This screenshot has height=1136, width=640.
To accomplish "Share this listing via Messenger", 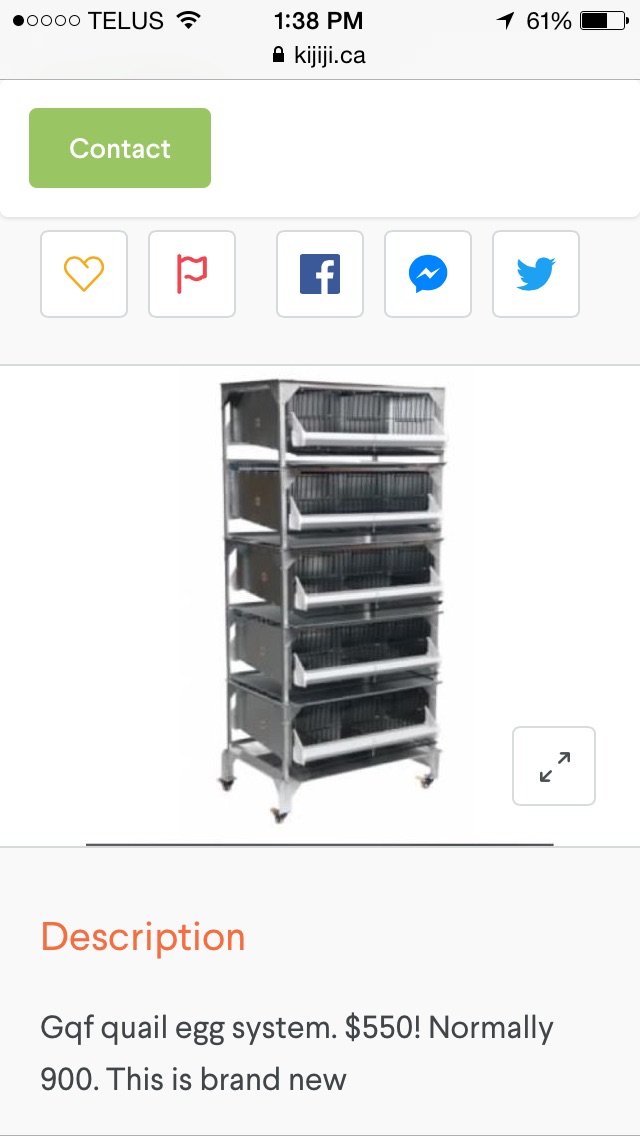I will tap(428, 273).
